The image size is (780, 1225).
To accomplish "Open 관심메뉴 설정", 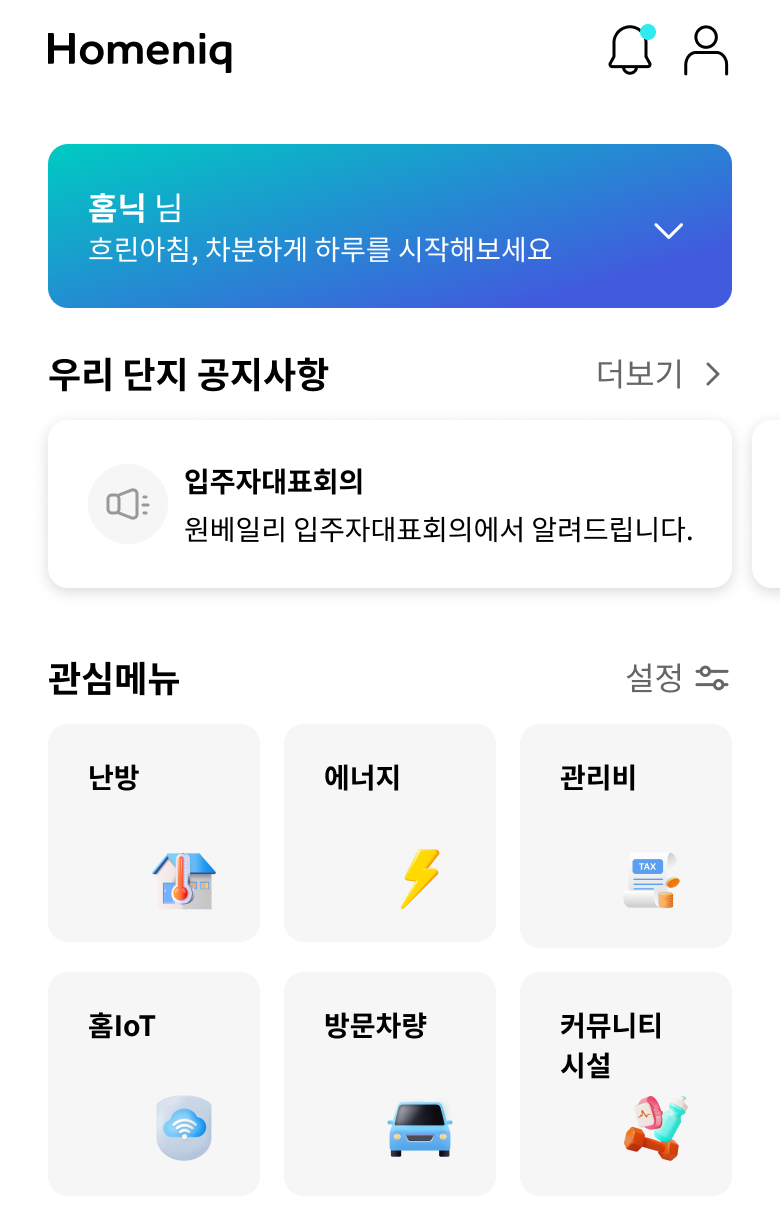I will pos(677,678).
